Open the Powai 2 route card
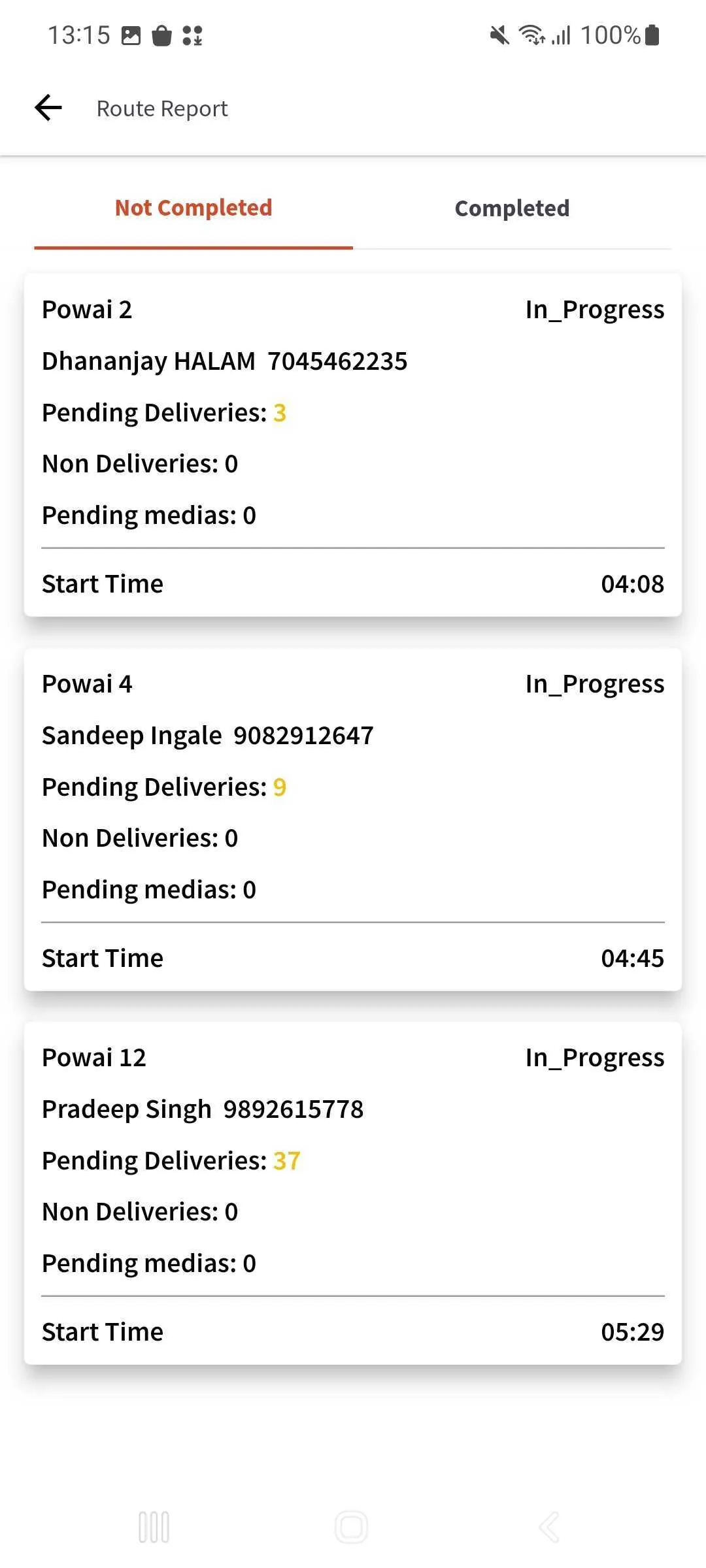 tap(353, 445)
